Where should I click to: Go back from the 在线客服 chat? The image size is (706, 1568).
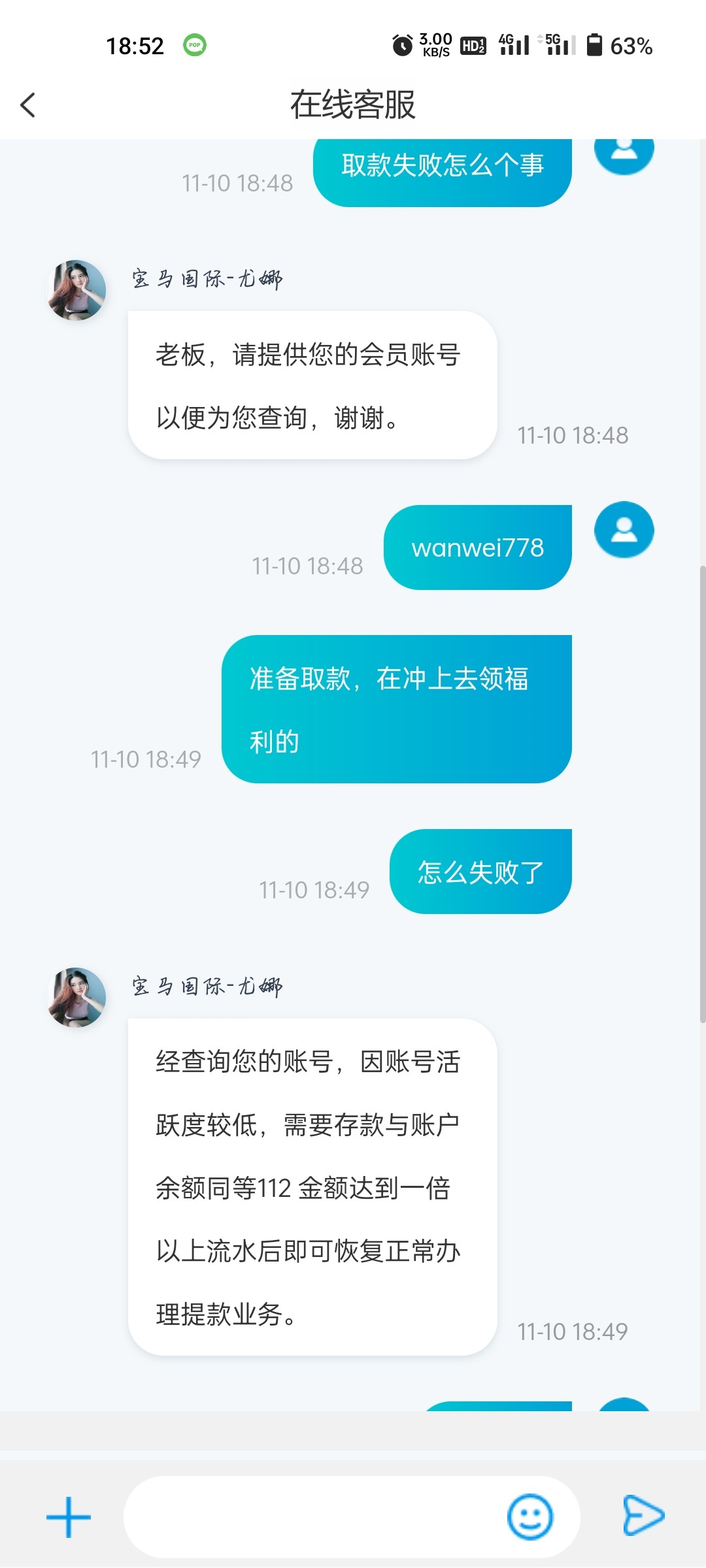27,105
